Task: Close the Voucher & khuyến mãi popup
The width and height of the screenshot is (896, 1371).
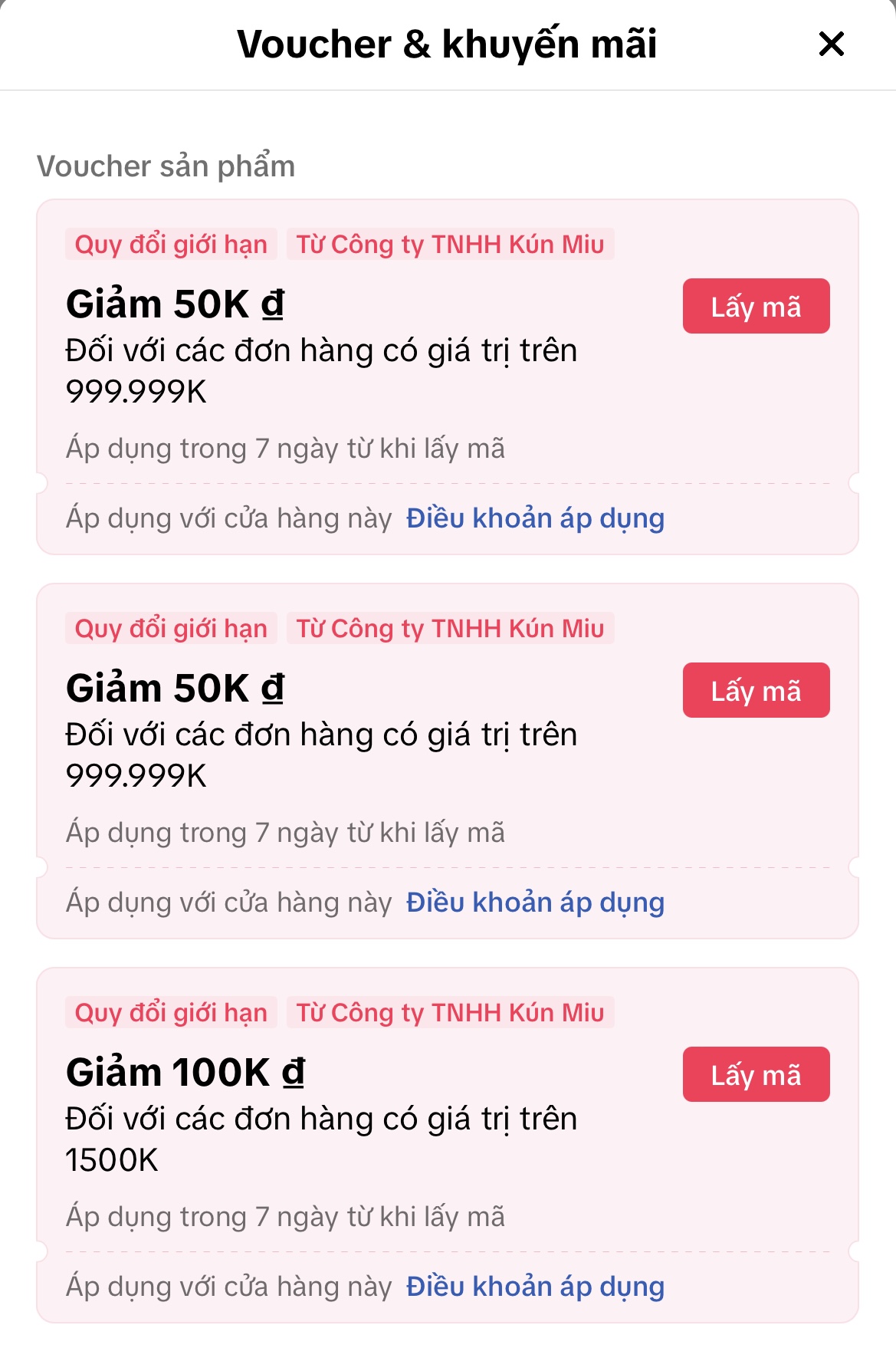Action: click(831, 44)
